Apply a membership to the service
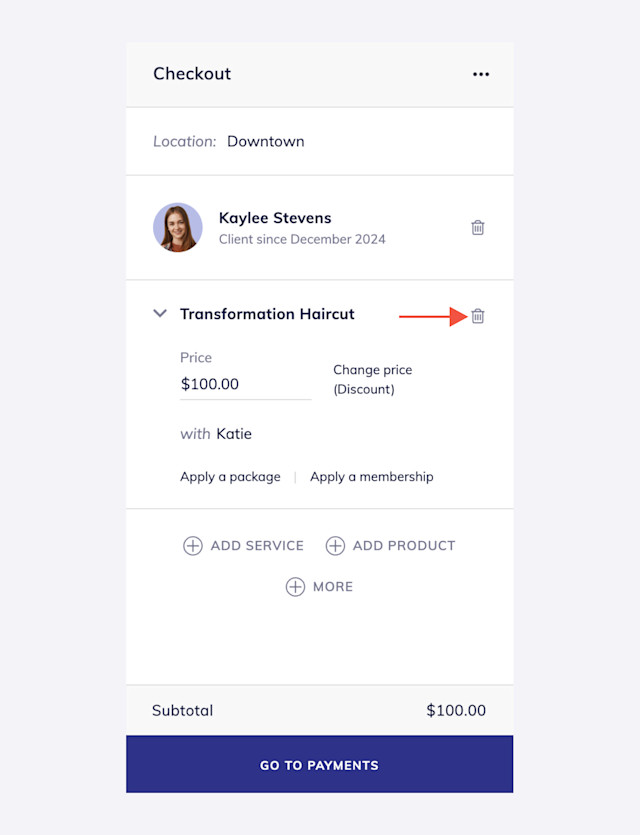This screenshot has width=640, height=835. coord(371,477)
